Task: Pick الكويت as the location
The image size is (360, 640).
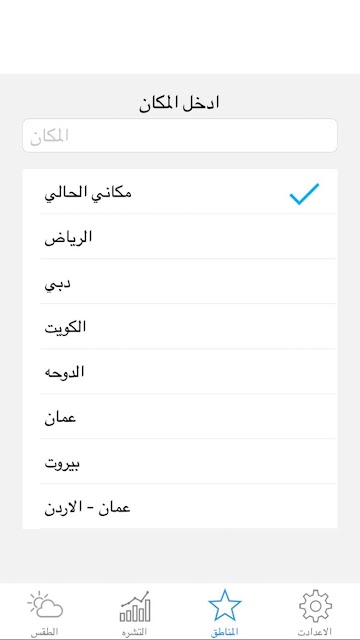Action: point(180,327)
